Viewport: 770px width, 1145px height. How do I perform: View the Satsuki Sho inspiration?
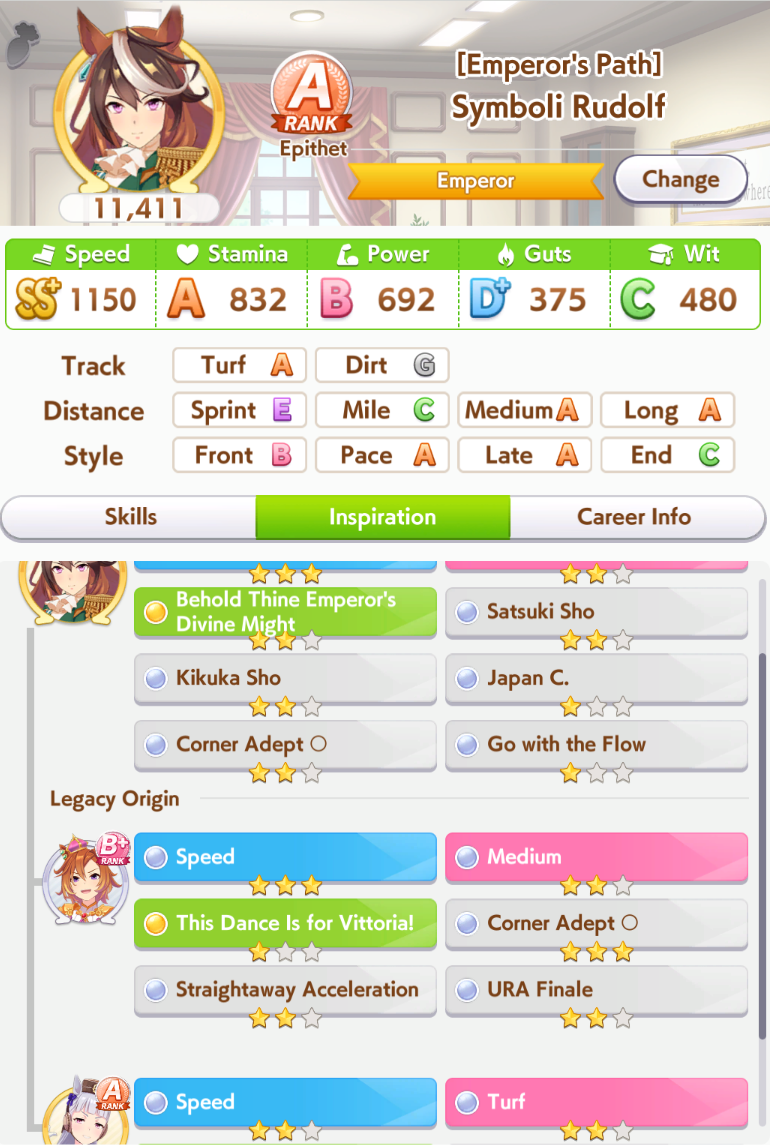(x=596, y=611)
